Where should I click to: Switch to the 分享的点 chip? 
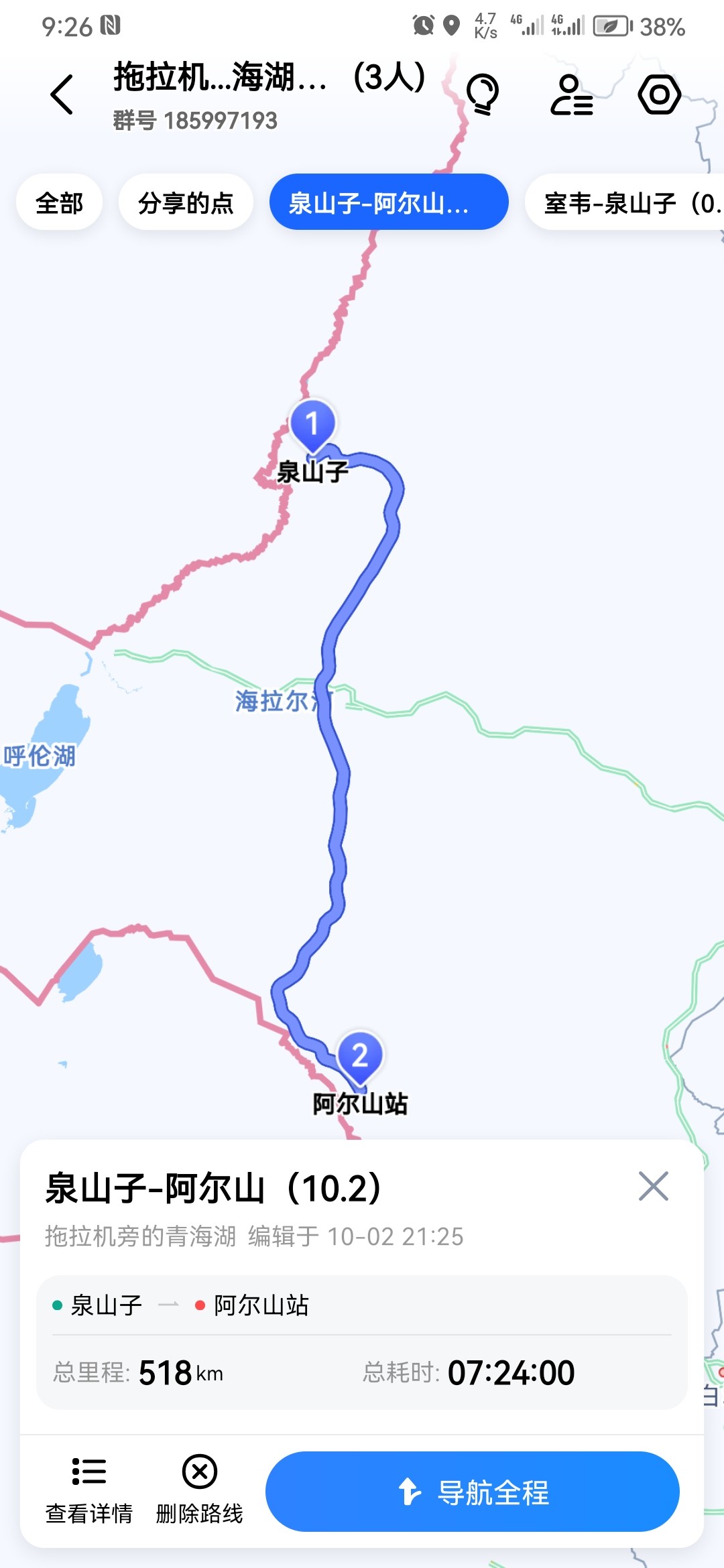click(186, 202)
